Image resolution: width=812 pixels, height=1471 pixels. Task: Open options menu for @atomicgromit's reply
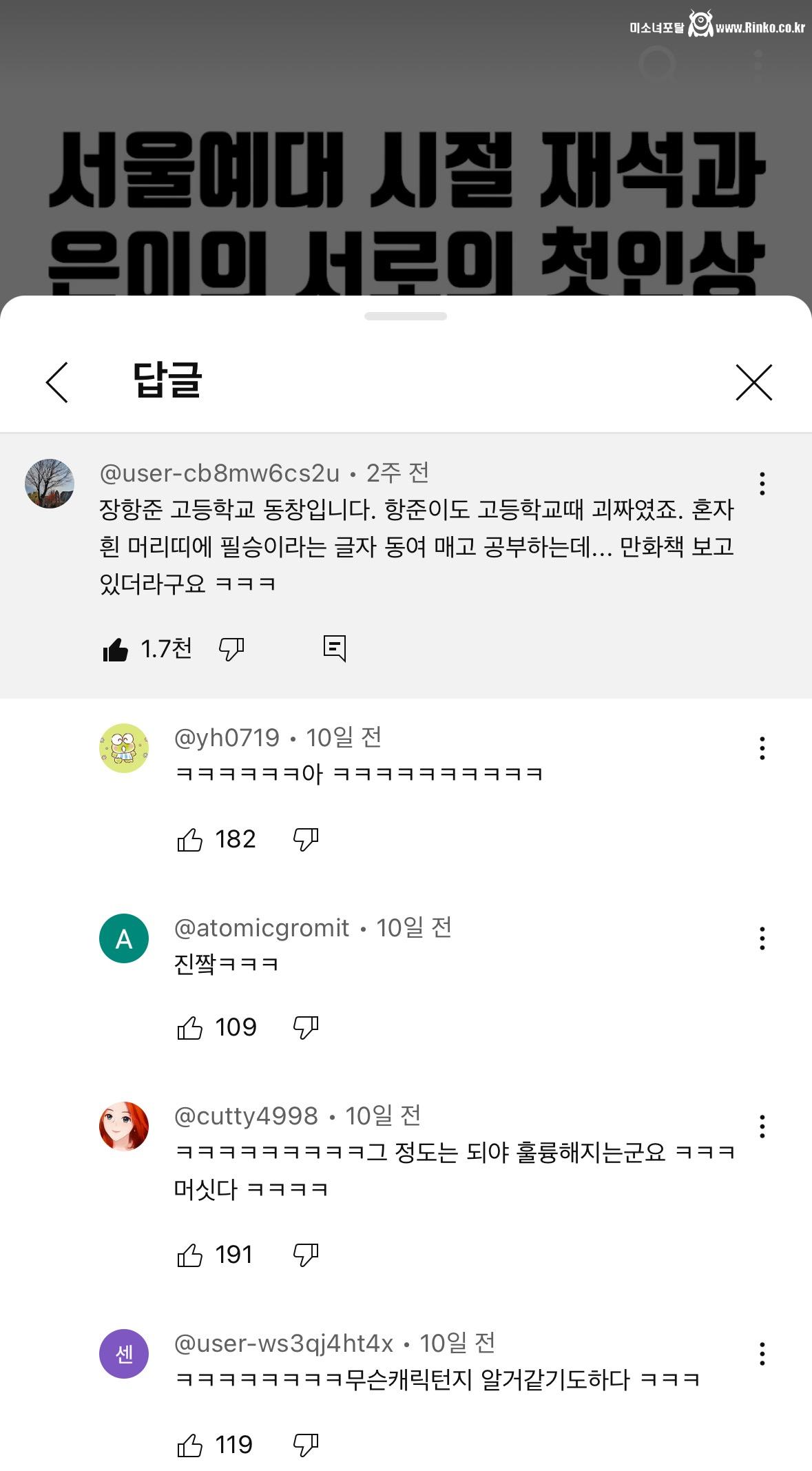(x=762, y=938)
